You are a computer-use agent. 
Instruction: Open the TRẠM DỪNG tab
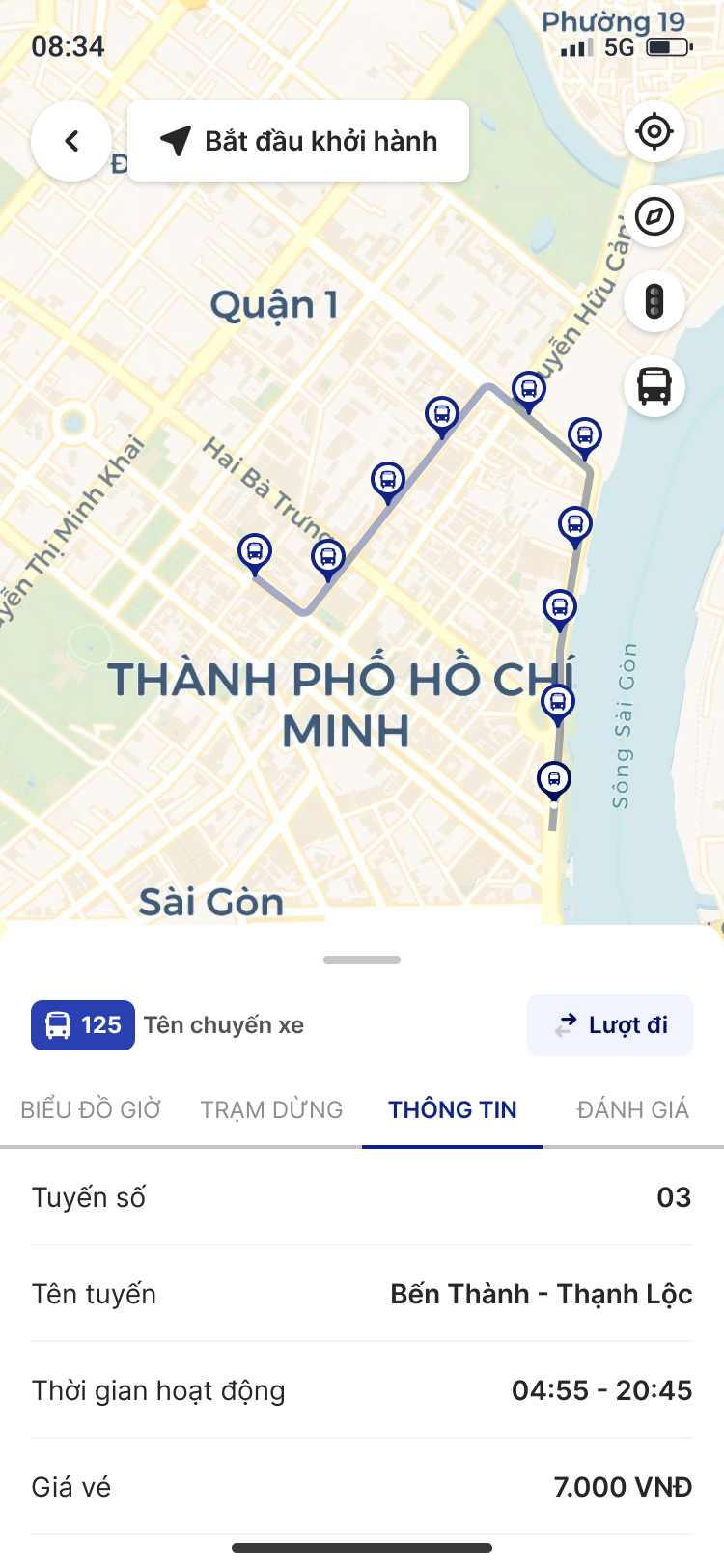[x=271, y=1109]
